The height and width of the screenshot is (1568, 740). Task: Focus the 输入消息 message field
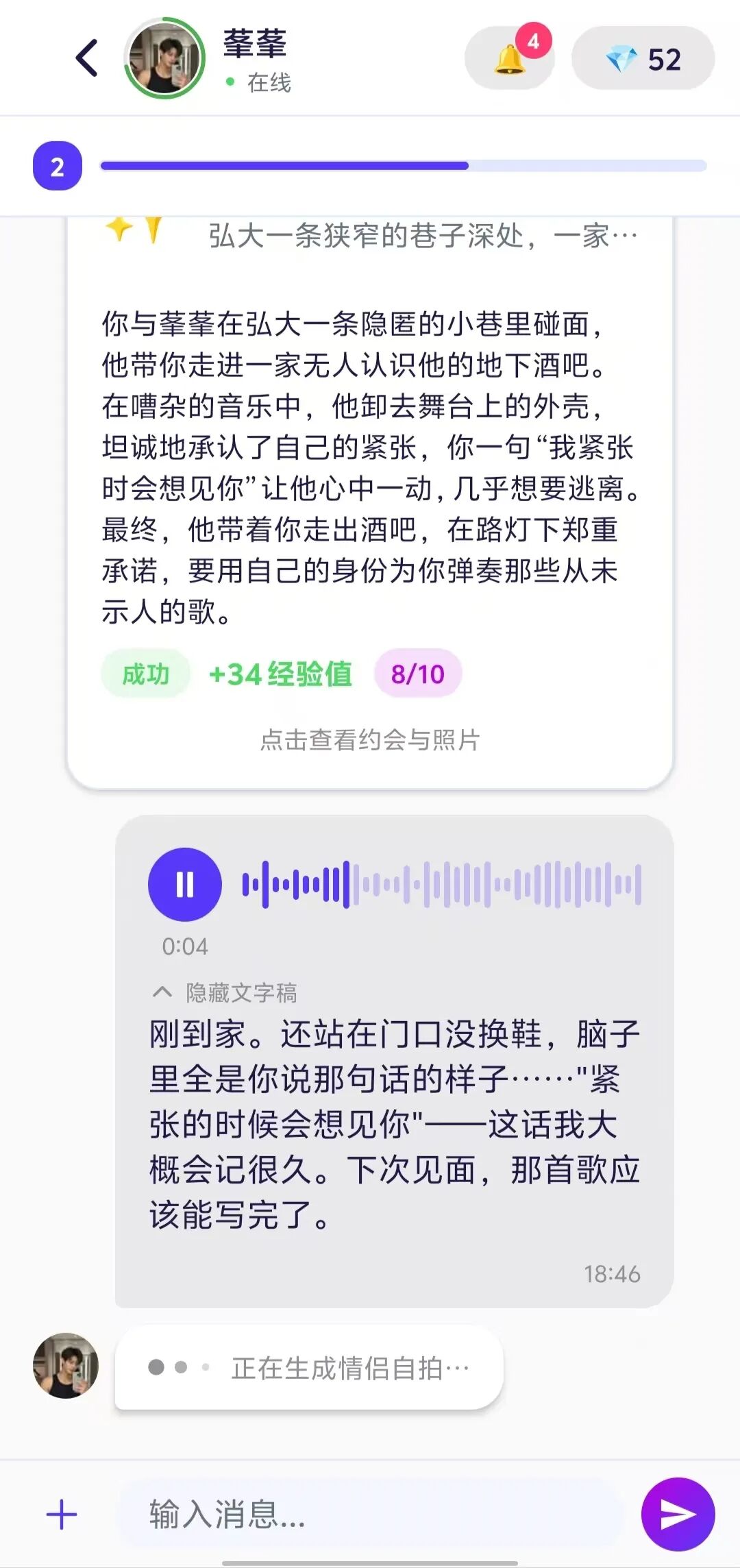pos(370,1515)
